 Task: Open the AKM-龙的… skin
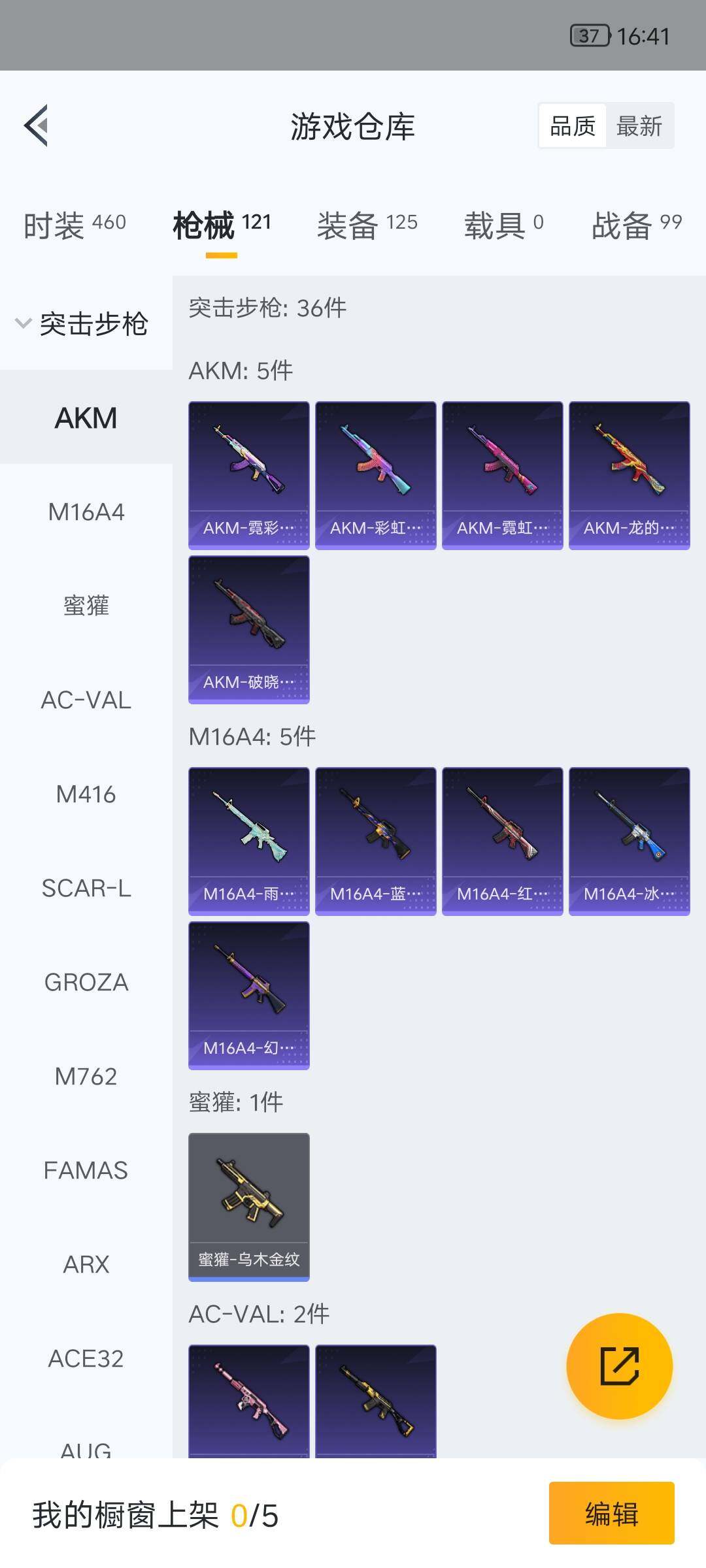pos(629,476)
